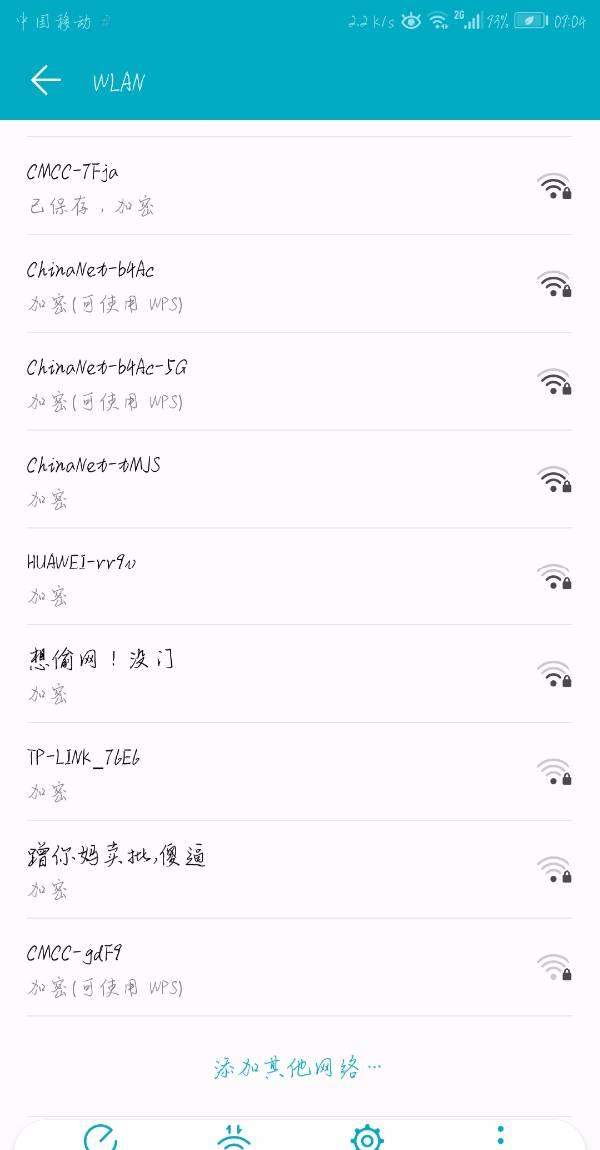Open the saved network CMCC-7Fja
This screenshot has width=600, height=1150.
tap(299, 187)
